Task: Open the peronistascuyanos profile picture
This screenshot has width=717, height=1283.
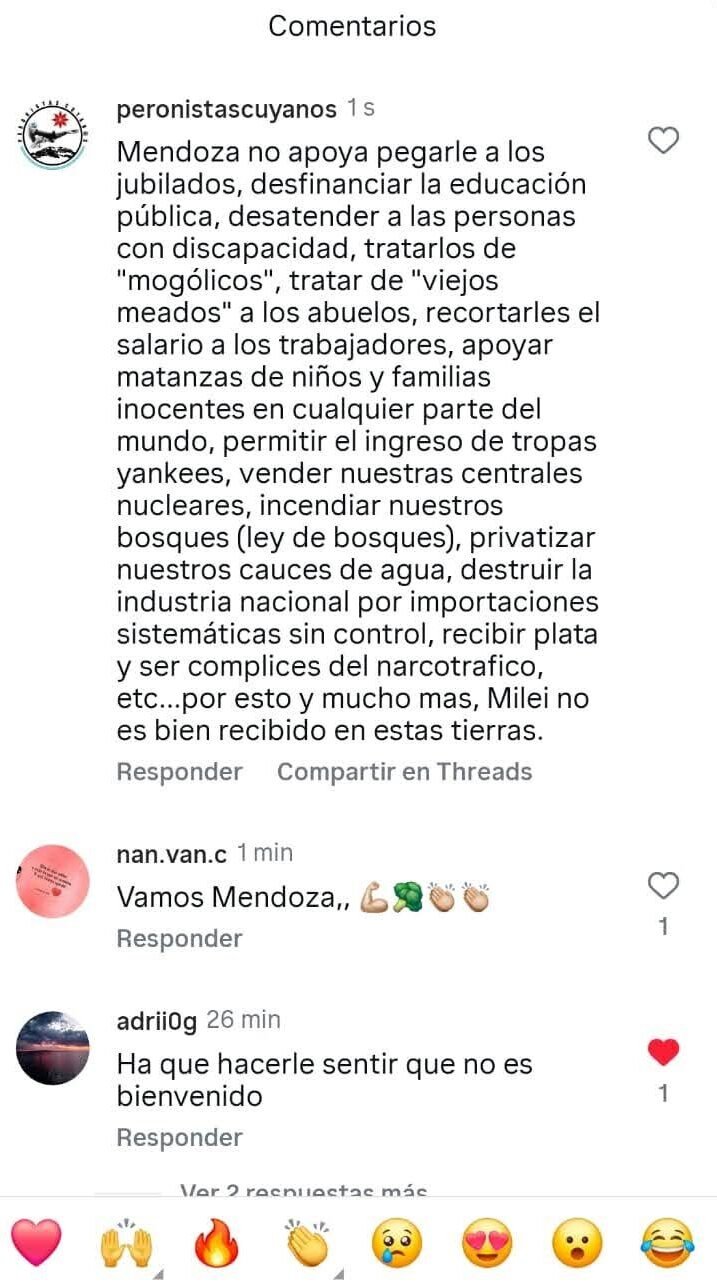Action: pos(52,137)
